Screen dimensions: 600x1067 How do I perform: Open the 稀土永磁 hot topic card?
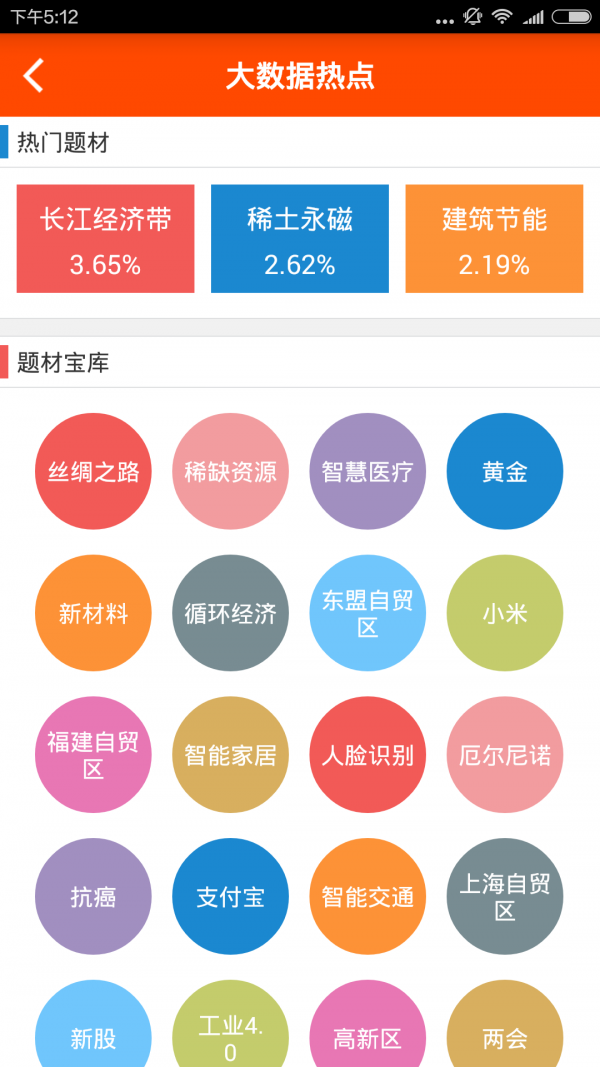(300, 239)
